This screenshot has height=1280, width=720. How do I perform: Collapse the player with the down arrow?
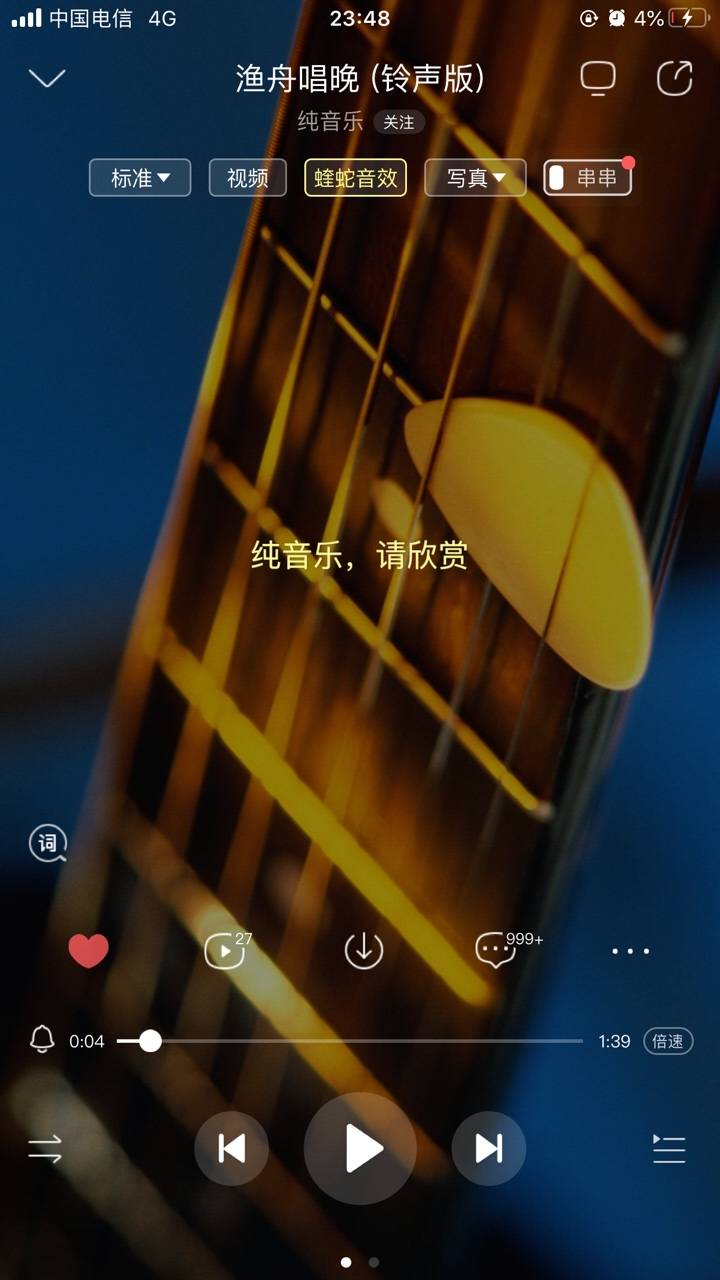(47, 78)
